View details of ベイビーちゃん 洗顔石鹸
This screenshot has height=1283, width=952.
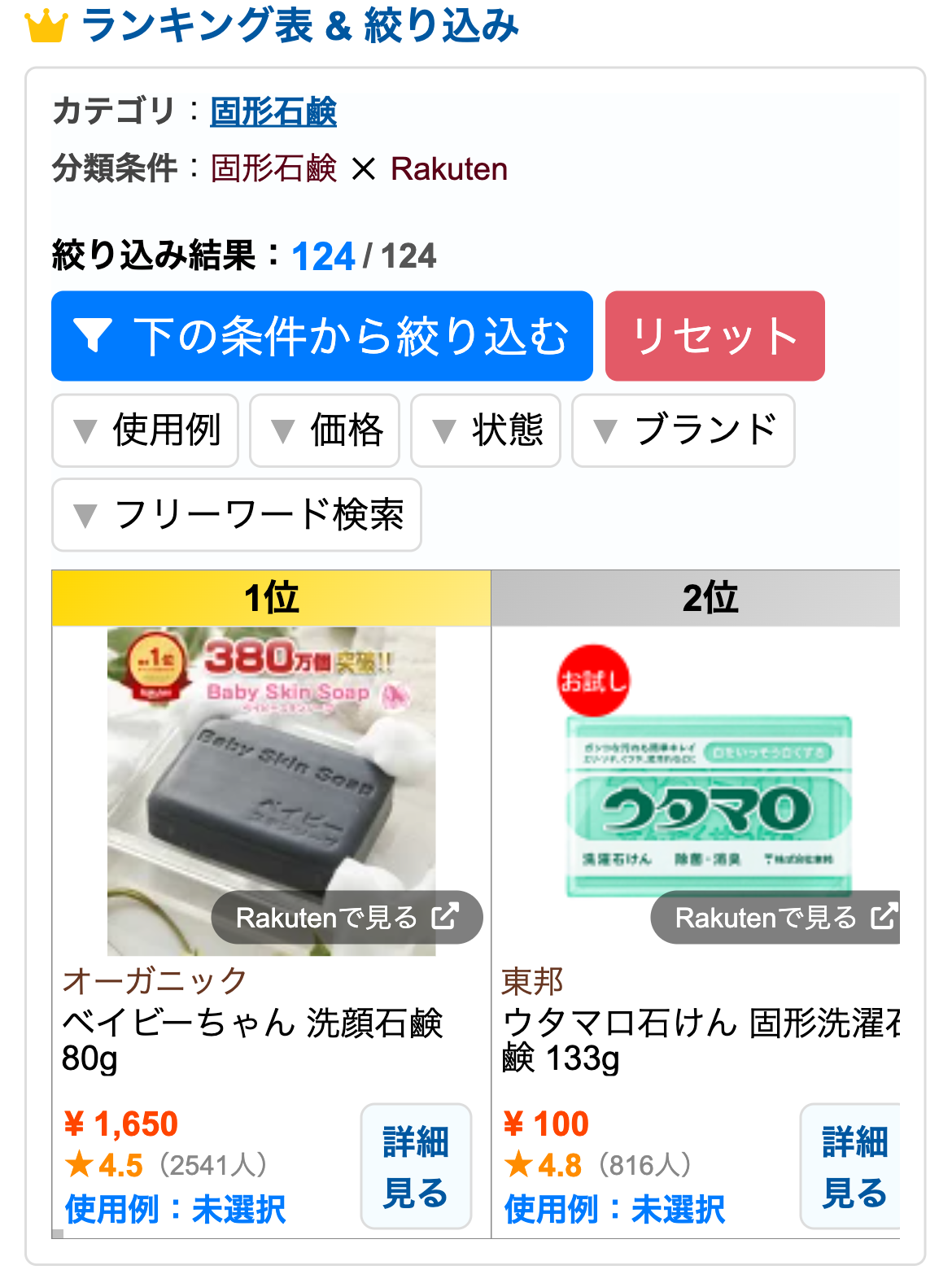(x=416, y=1166)
